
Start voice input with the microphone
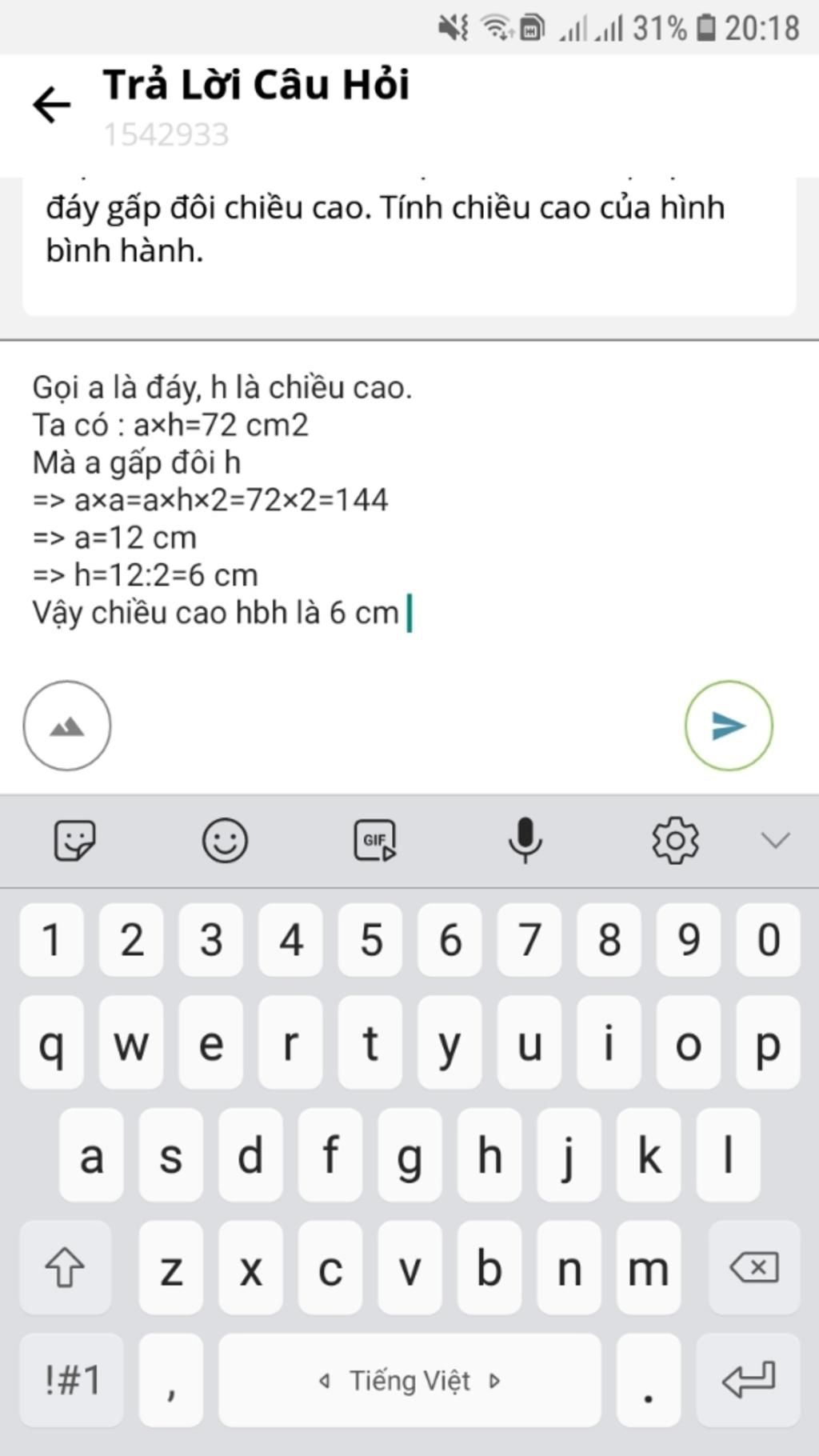coord(525,840)
